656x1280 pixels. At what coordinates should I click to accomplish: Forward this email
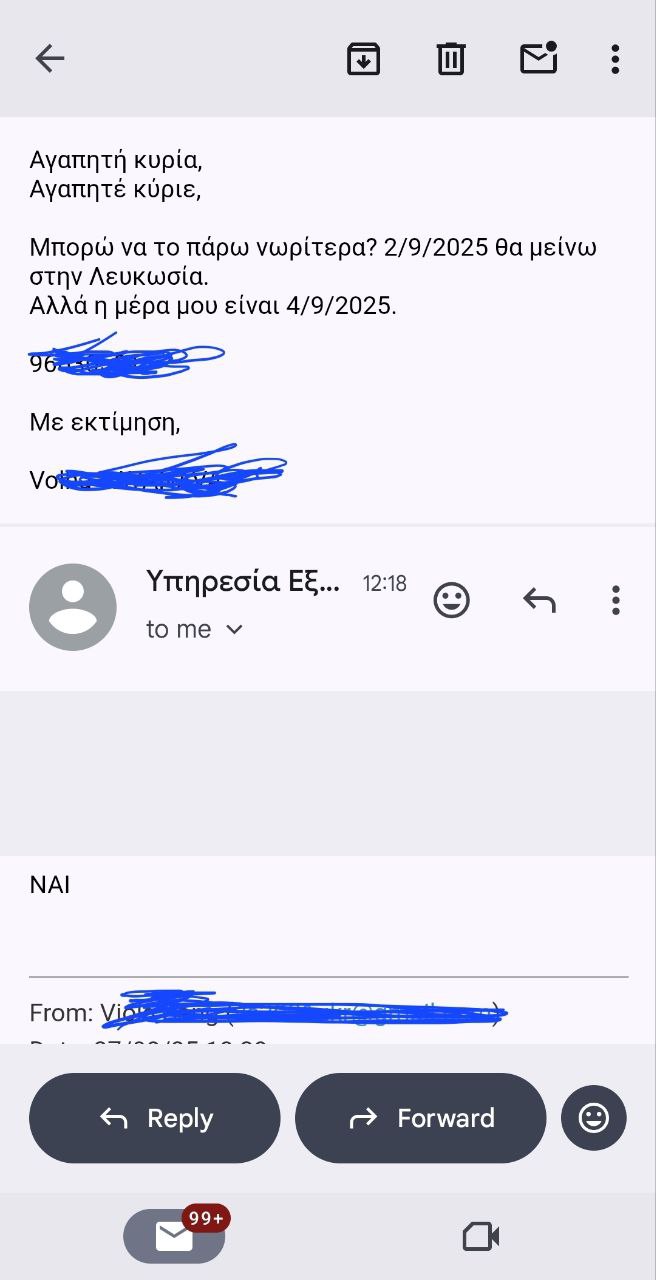pos(421,1118)
